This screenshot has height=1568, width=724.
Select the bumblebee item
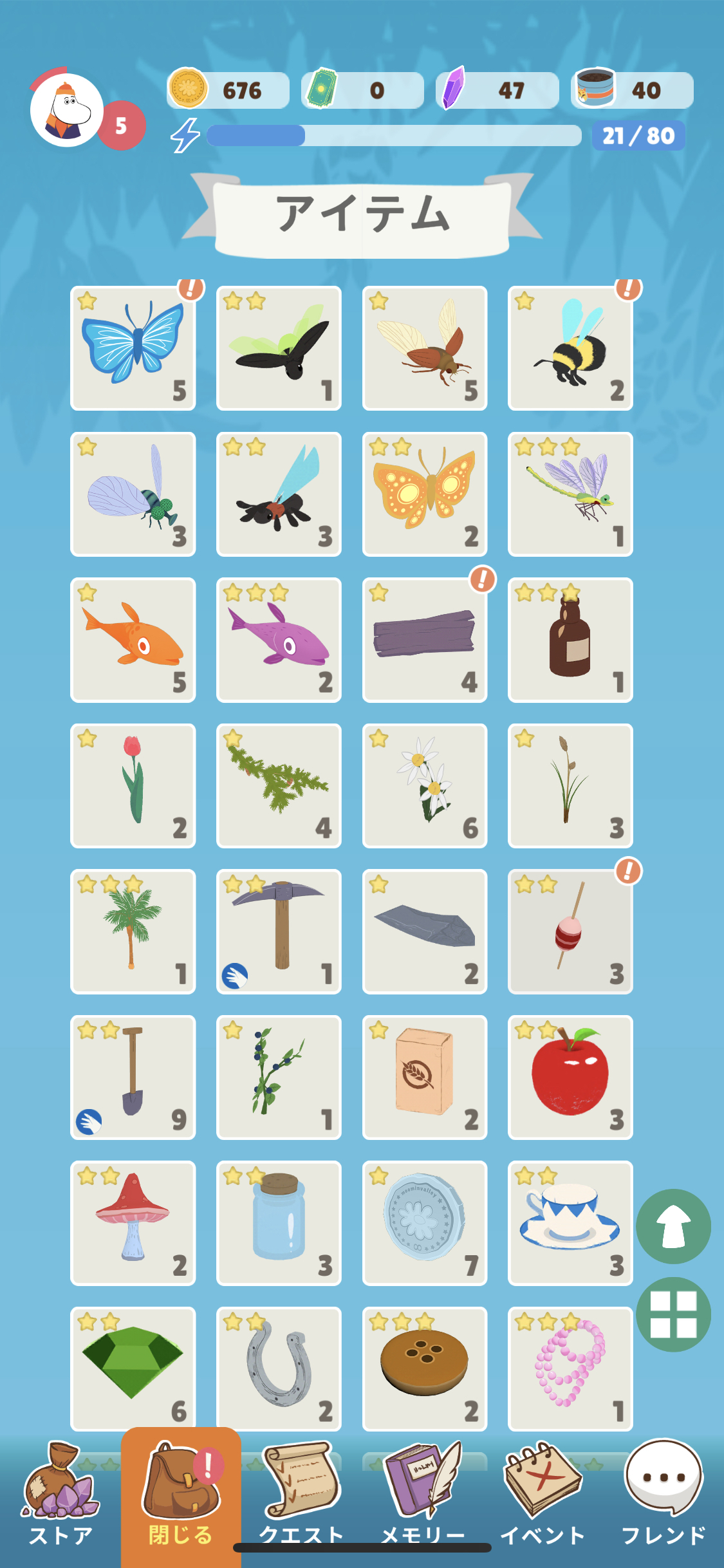(x=570, y=348)
